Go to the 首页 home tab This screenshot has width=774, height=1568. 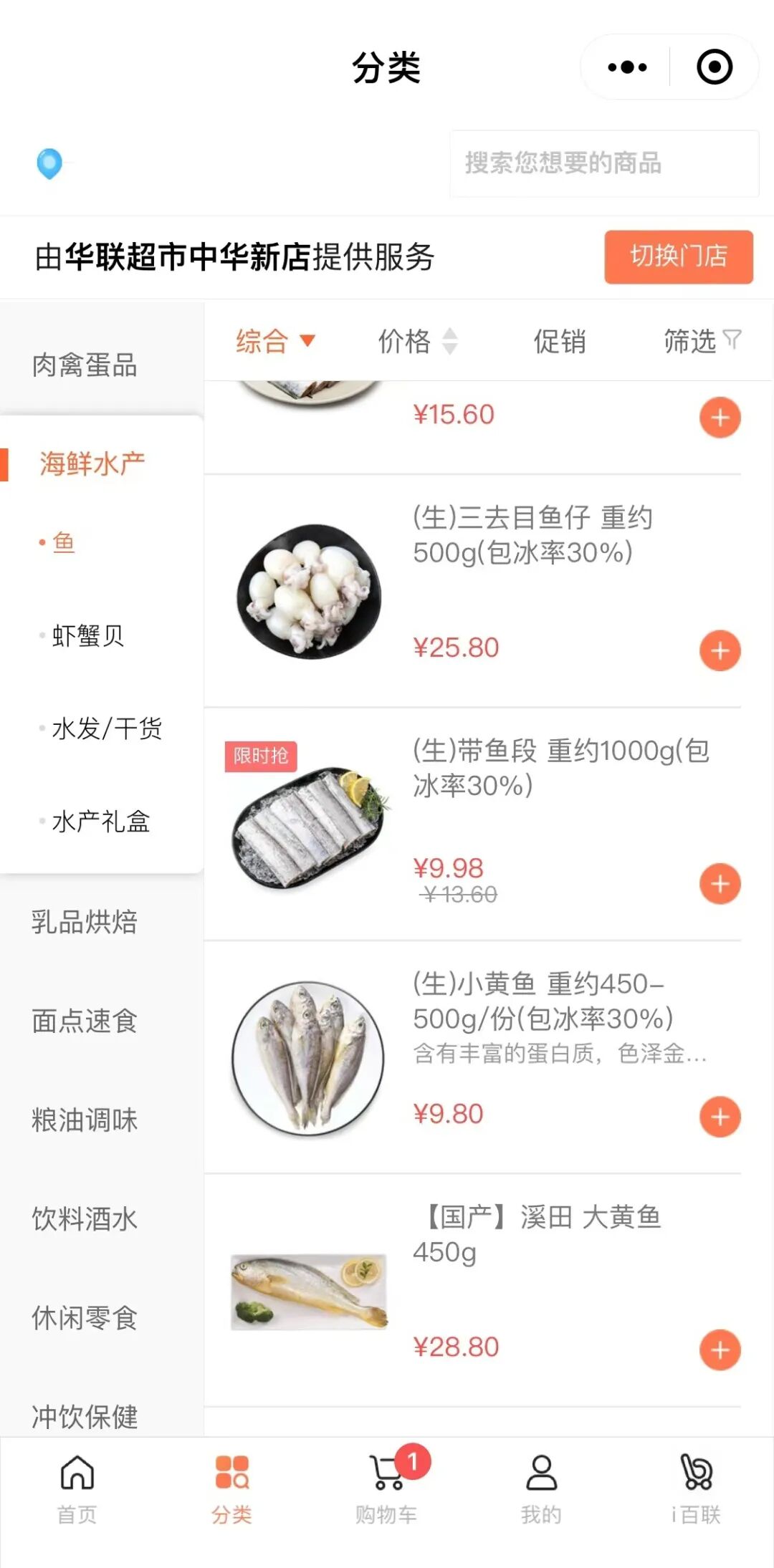pyautogui.click(x=77, y=1486)
